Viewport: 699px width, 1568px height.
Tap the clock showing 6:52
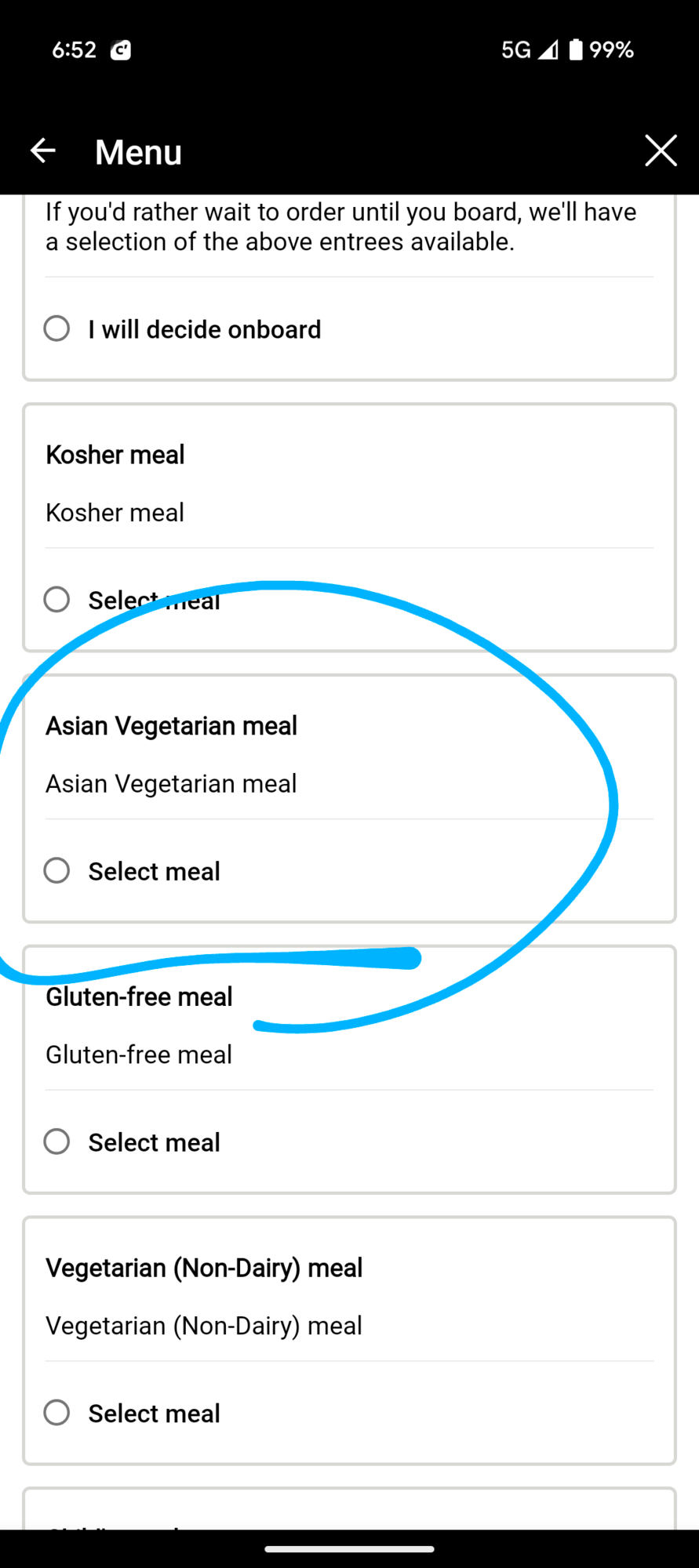(74, 49)
